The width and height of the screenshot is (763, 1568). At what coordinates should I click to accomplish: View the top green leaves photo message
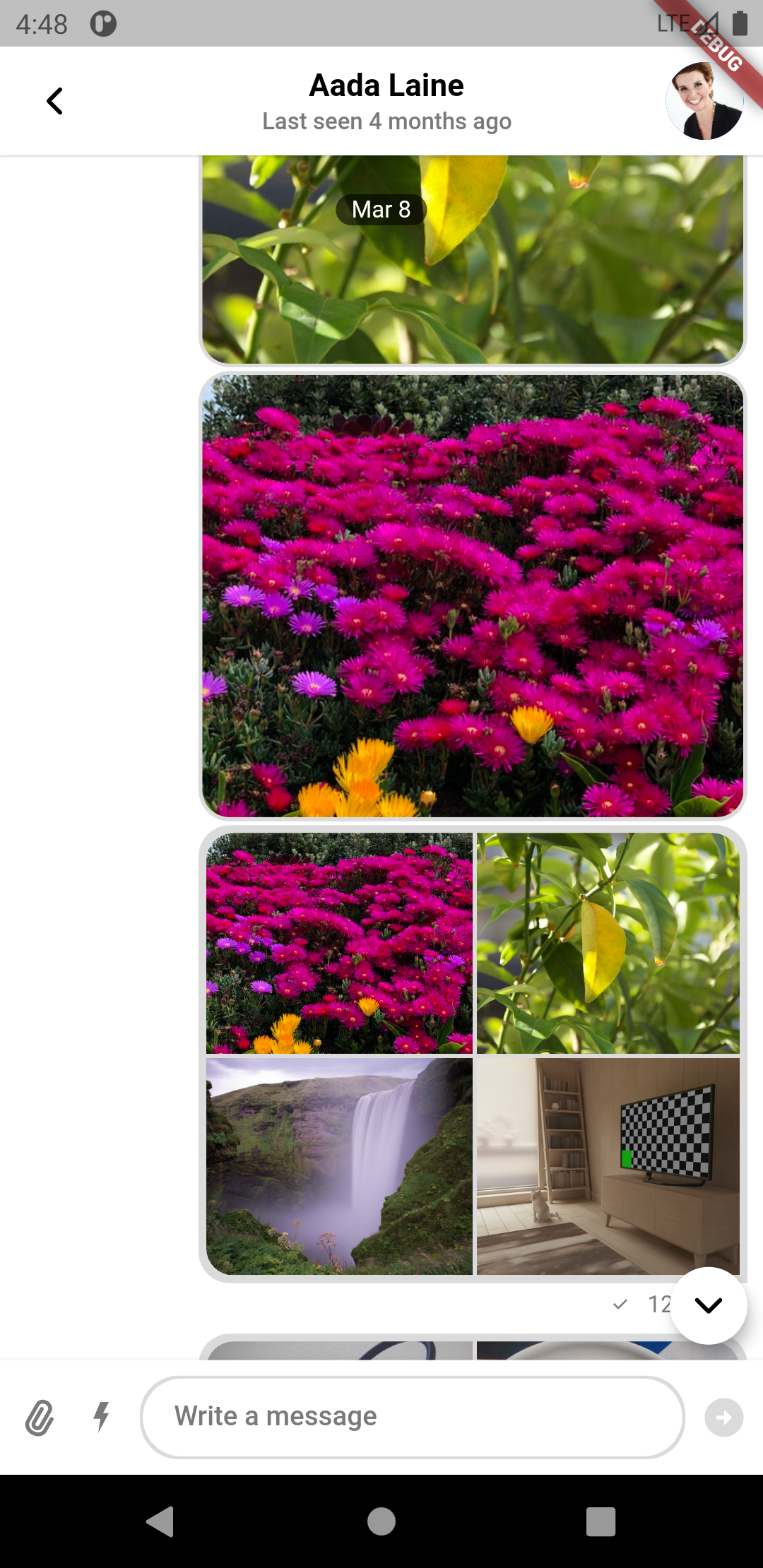[x=473, y=259]
